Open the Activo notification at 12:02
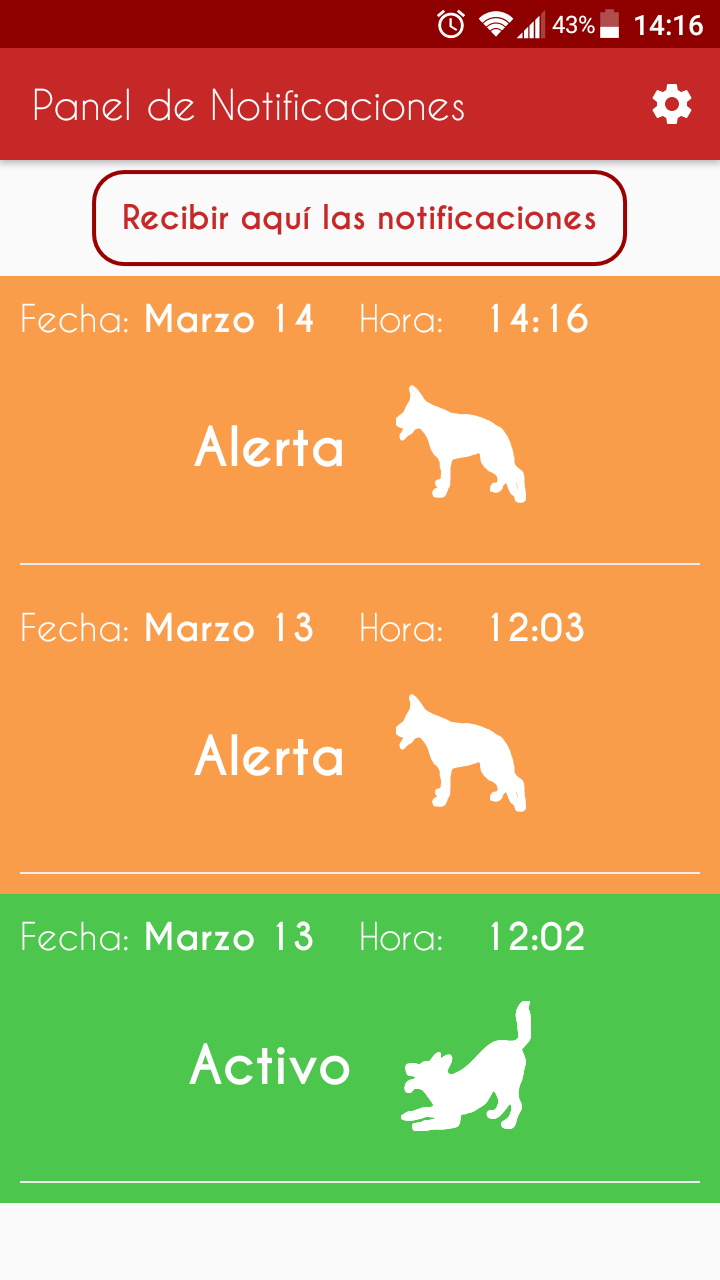The height and width of the screenshot is (1280, 720). coord(360,1048)
